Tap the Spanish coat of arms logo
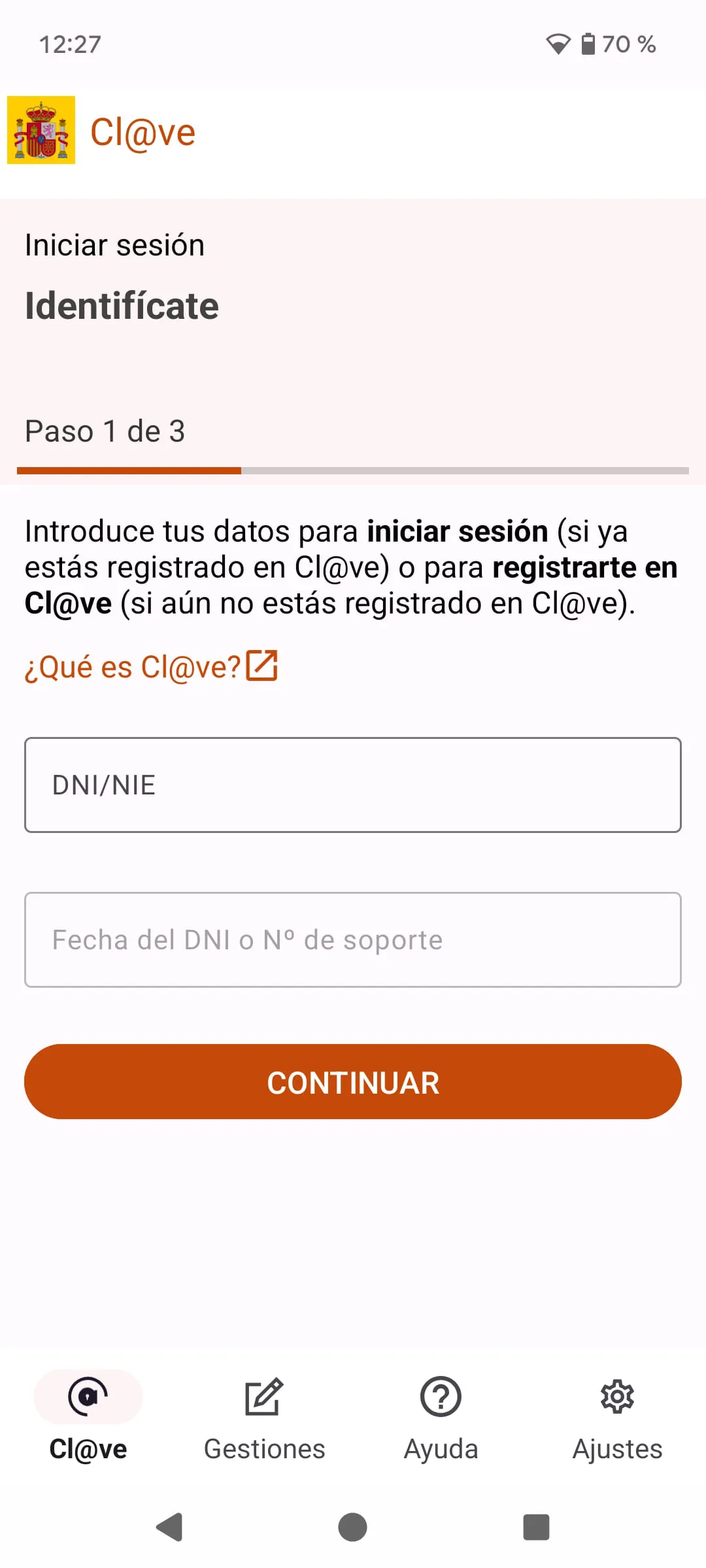 click(41, 130)
